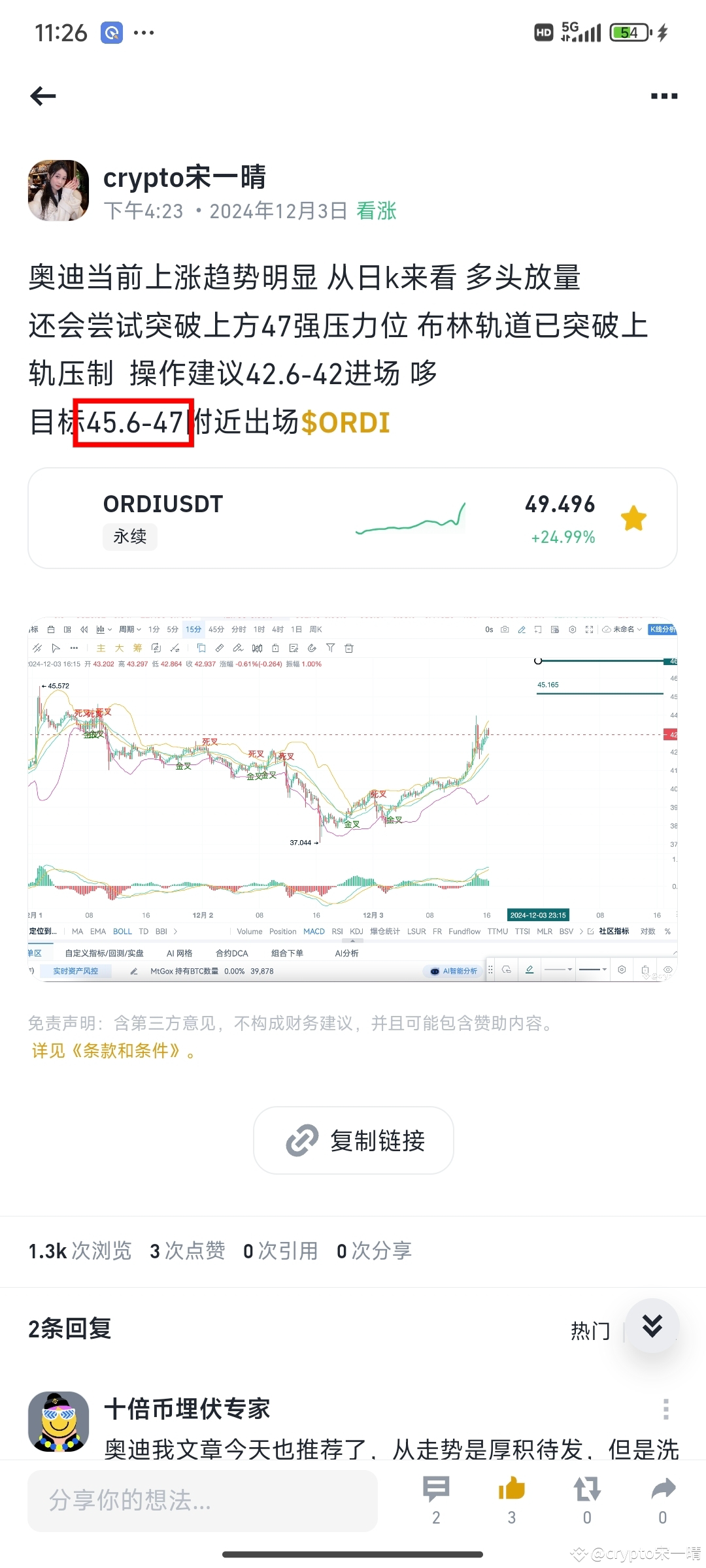Viewport: 706px width, 1568px height.
Task: Tap the share arrow icon at bottom right
Action: coord(663,1492)
